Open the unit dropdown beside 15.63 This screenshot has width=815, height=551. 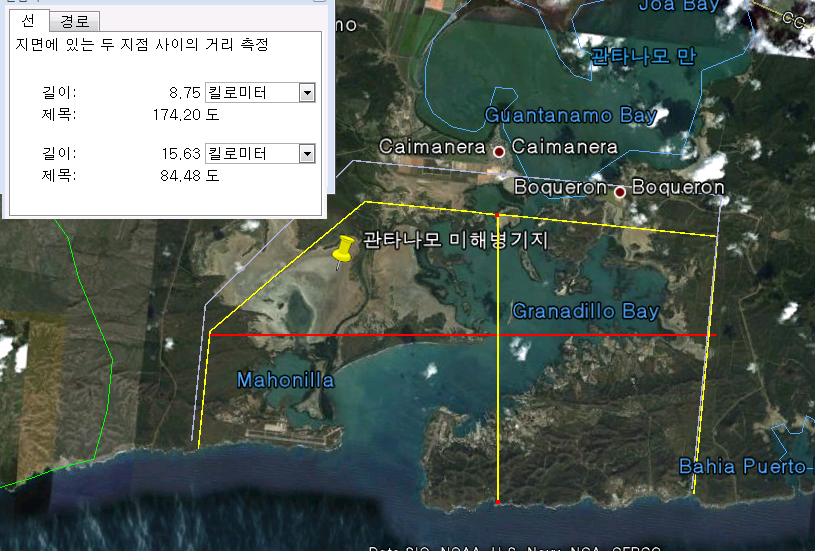[307, 154]
